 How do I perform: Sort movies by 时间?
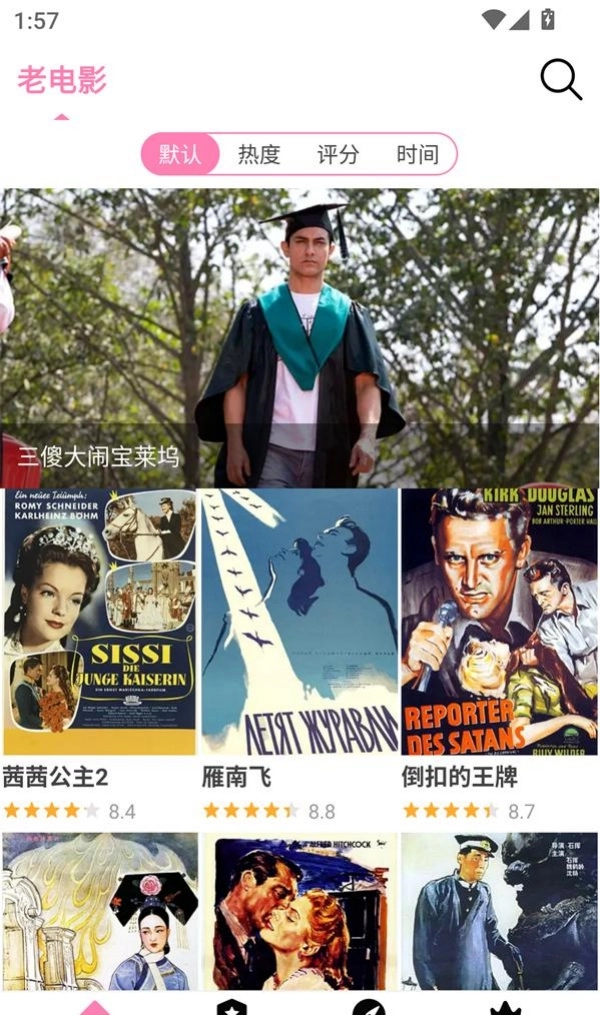tap(417, 155)
